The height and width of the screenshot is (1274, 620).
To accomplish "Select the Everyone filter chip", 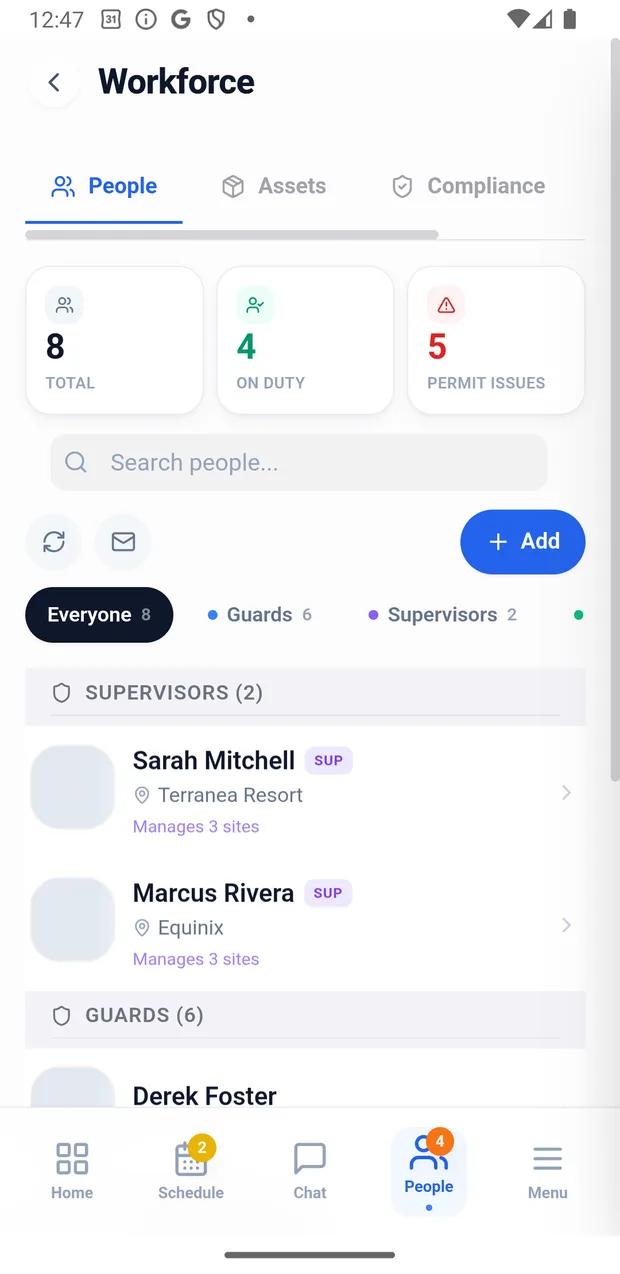I will (x=99, y=615).
